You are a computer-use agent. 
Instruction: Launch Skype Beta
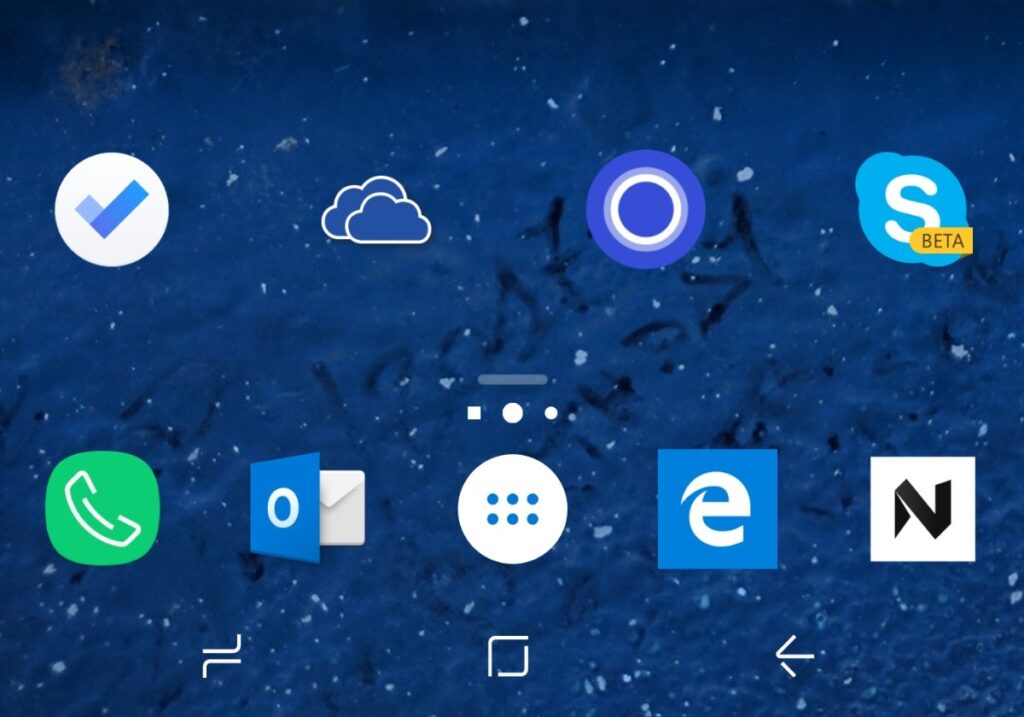[912, 209]
